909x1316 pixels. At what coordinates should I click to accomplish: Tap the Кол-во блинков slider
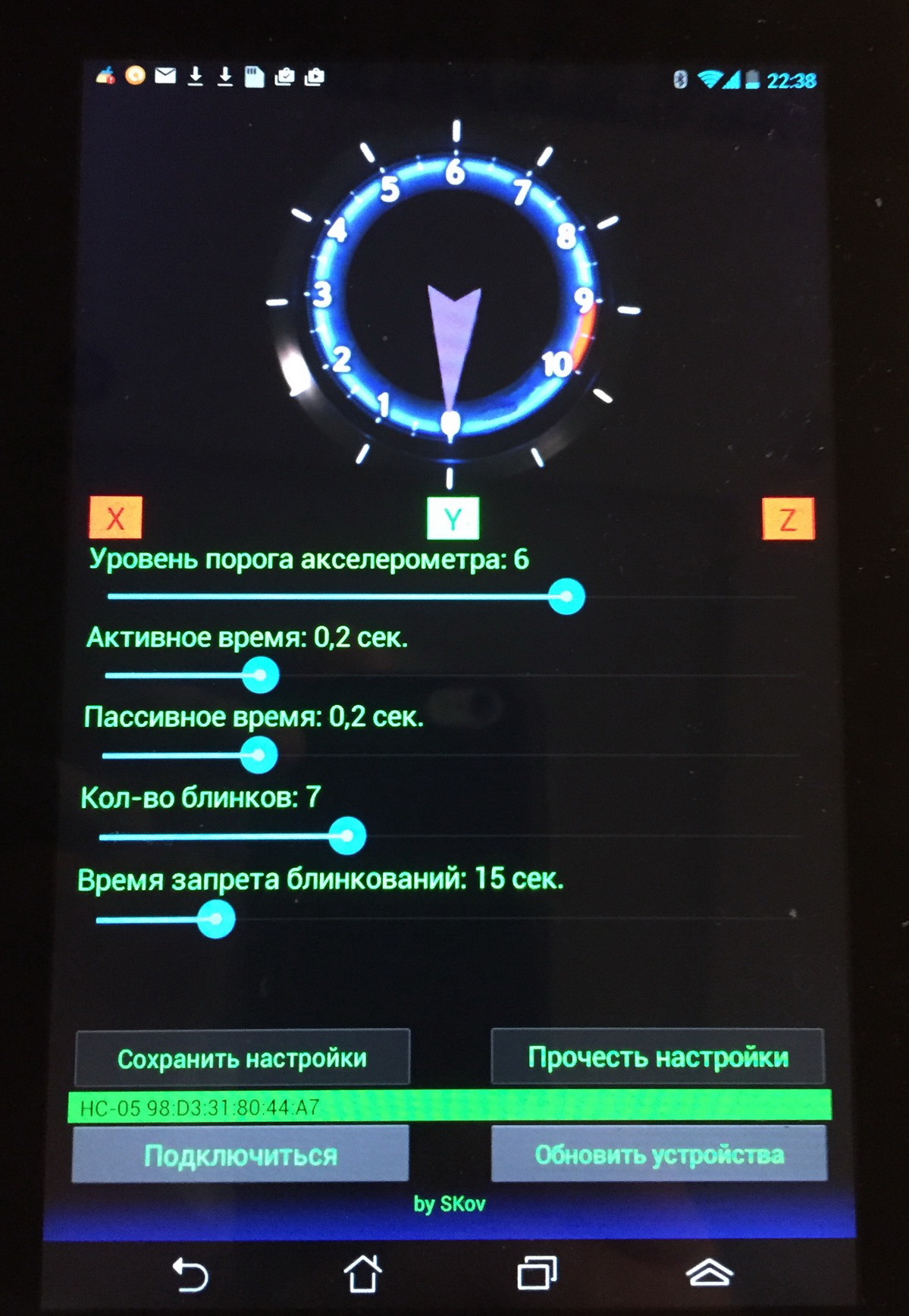[x=347, y=836]
